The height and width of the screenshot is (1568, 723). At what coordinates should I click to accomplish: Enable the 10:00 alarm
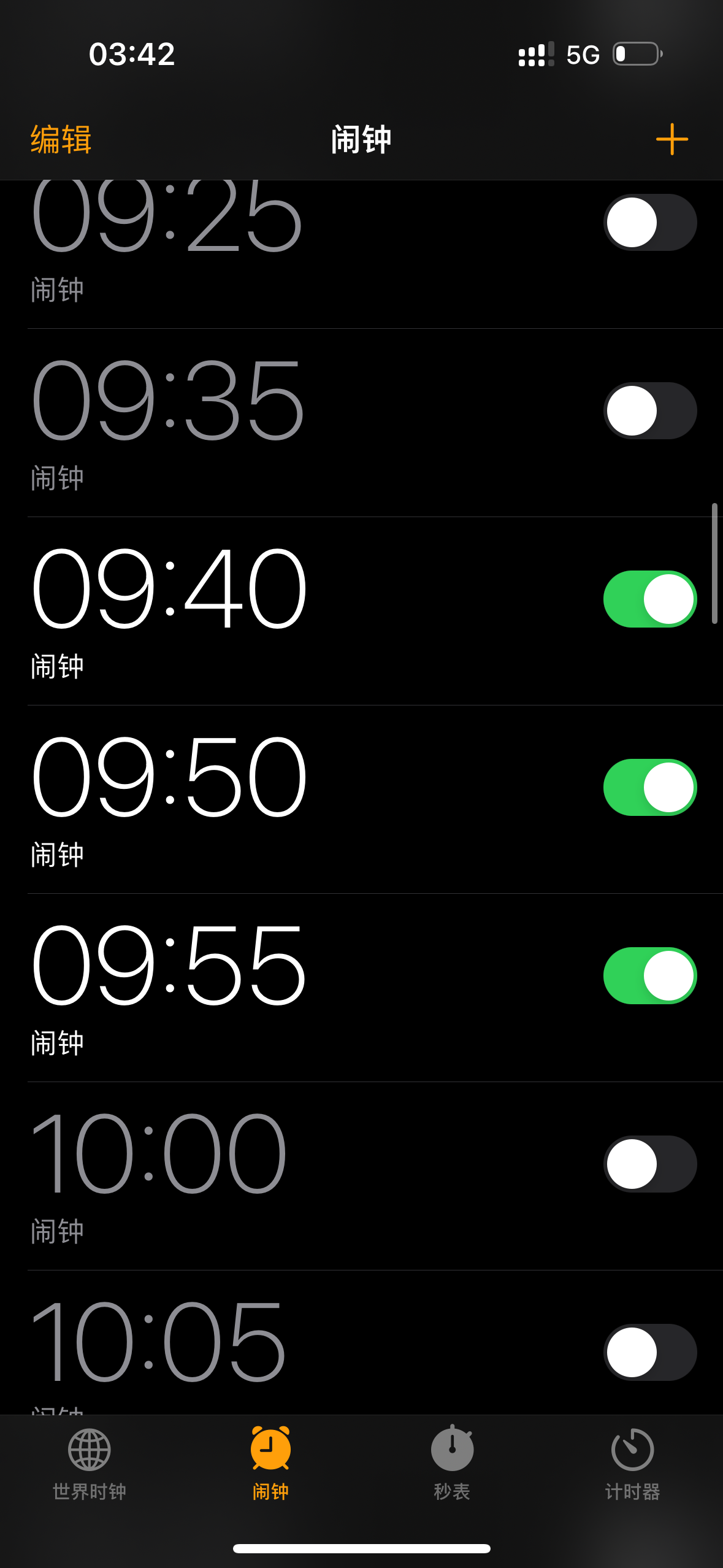[x=649, y=1164]
